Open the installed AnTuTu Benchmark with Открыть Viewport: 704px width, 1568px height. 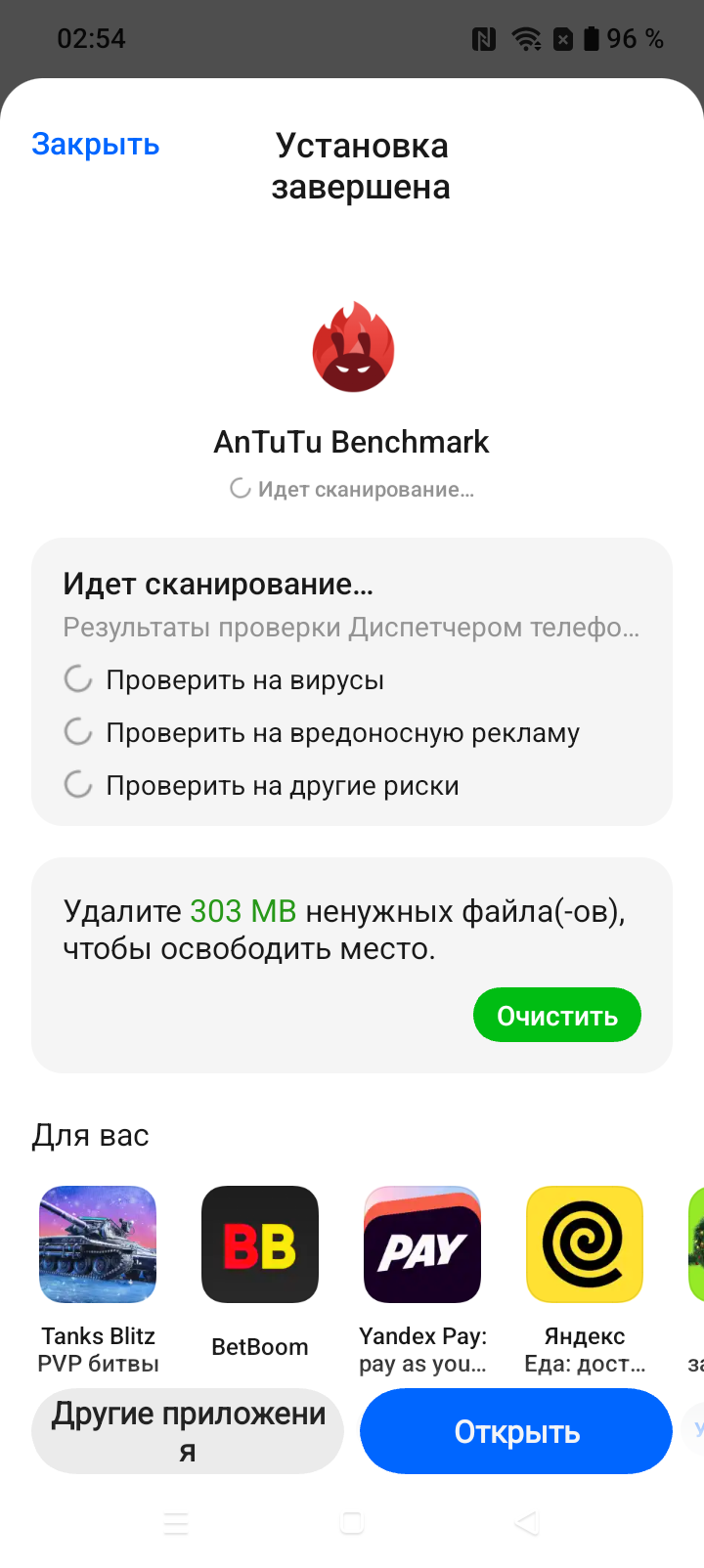point(516,1431)
